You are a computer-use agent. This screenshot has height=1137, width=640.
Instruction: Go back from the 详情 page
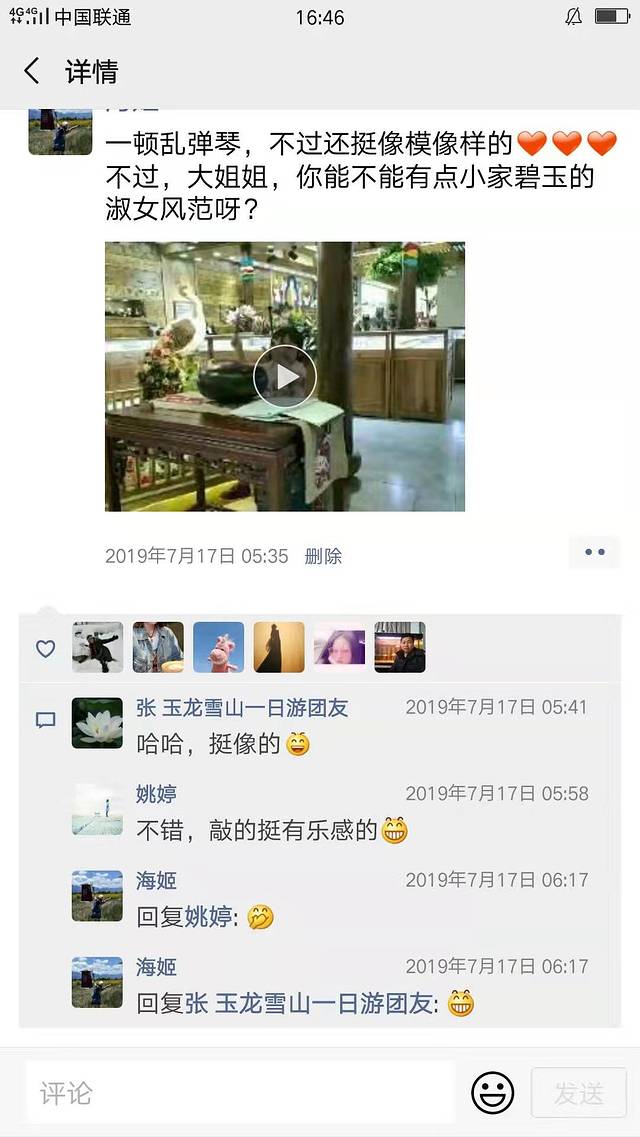[x=32, y=71]
